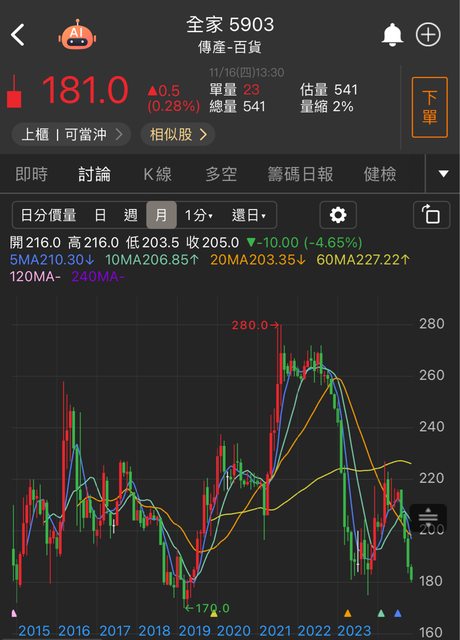The image size is (460, 640).
Task: Open the 籌碼日報 tab
Action: (300, 174)
